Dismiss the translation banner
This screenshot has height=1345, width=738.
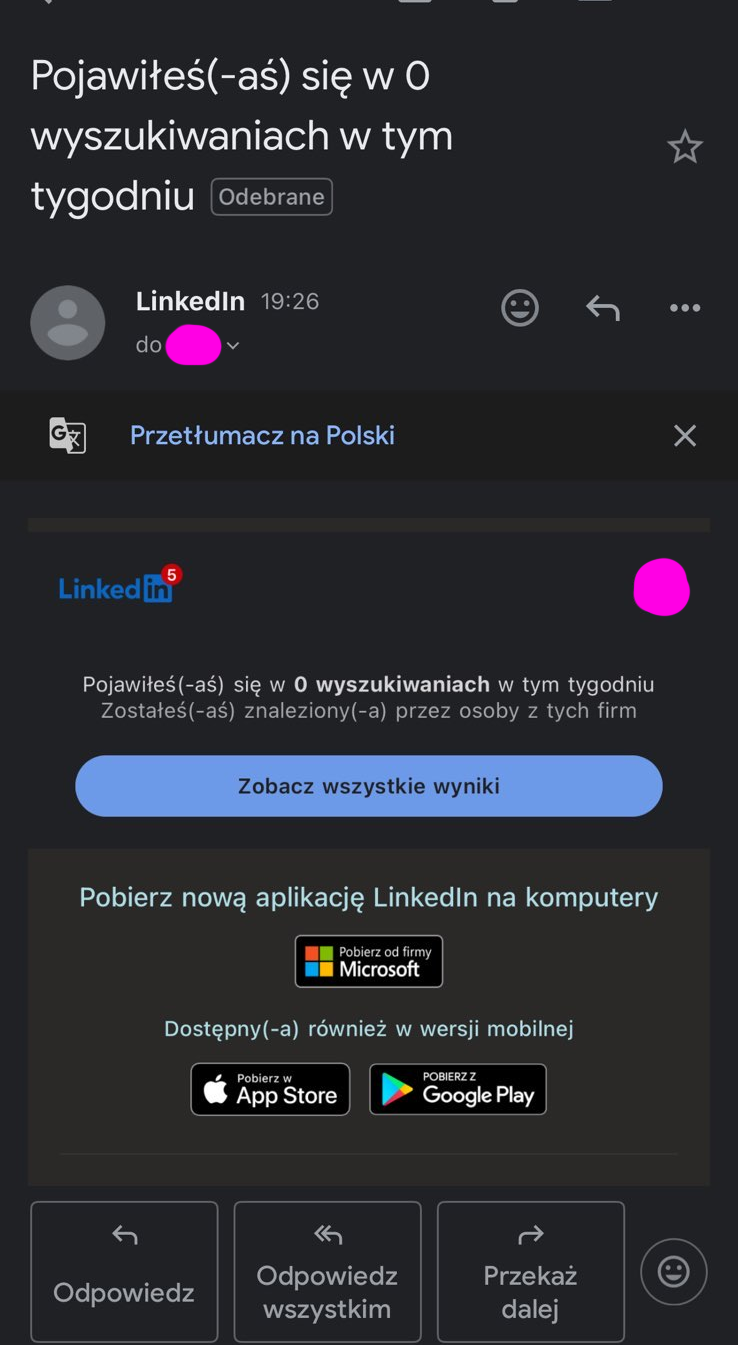coord(685,436)
